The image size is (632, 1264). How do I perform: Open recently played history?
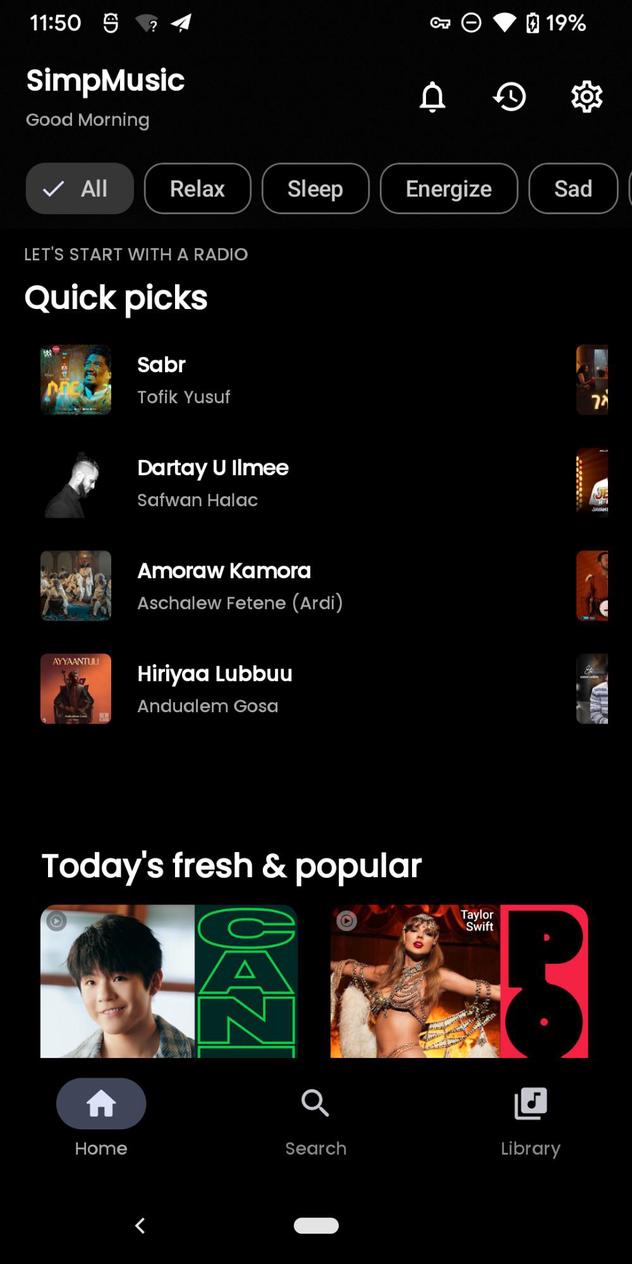510,97
